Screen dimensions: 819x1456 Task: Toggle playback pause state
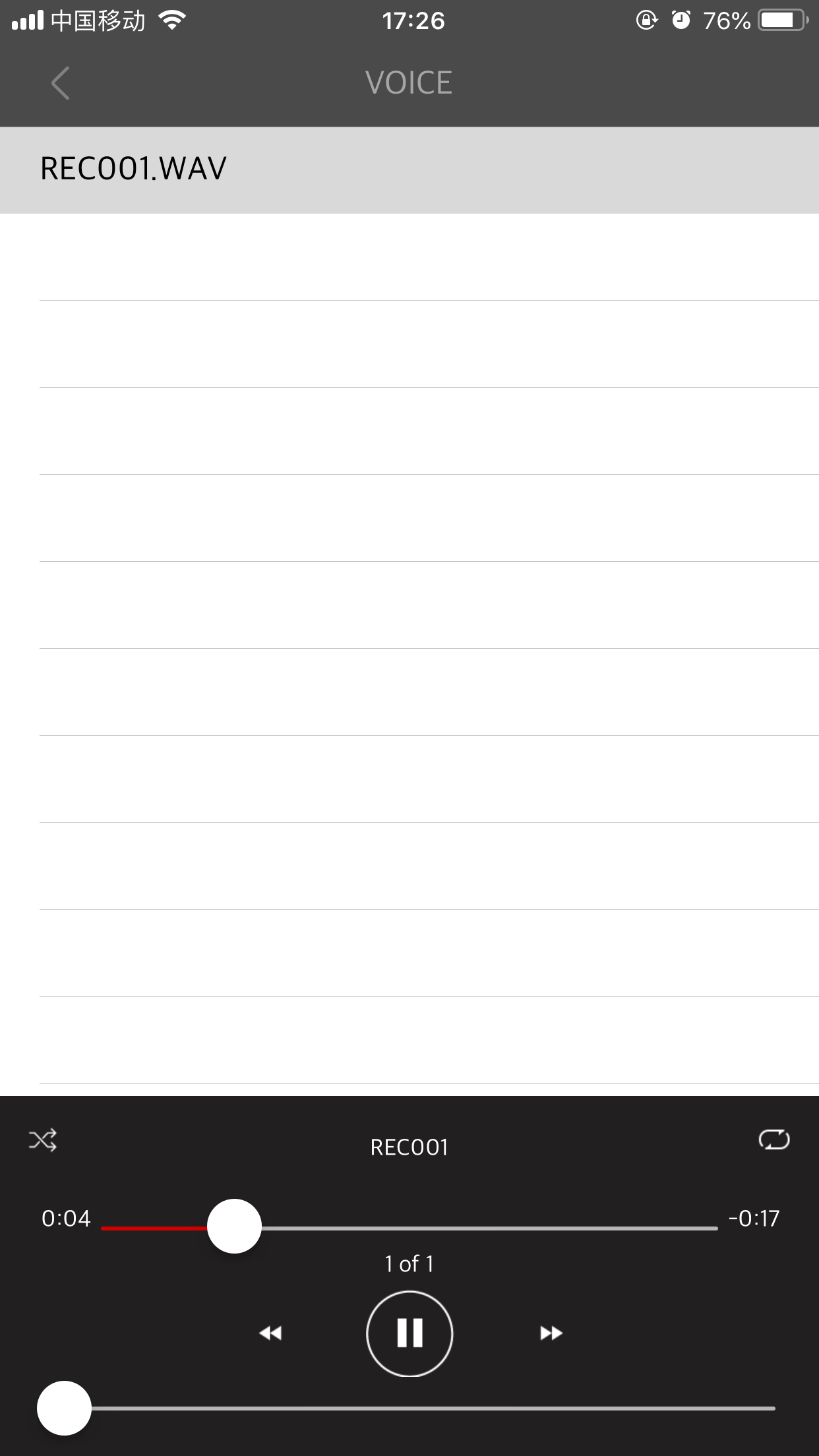pyautogui.click(x=409, y=1333)
